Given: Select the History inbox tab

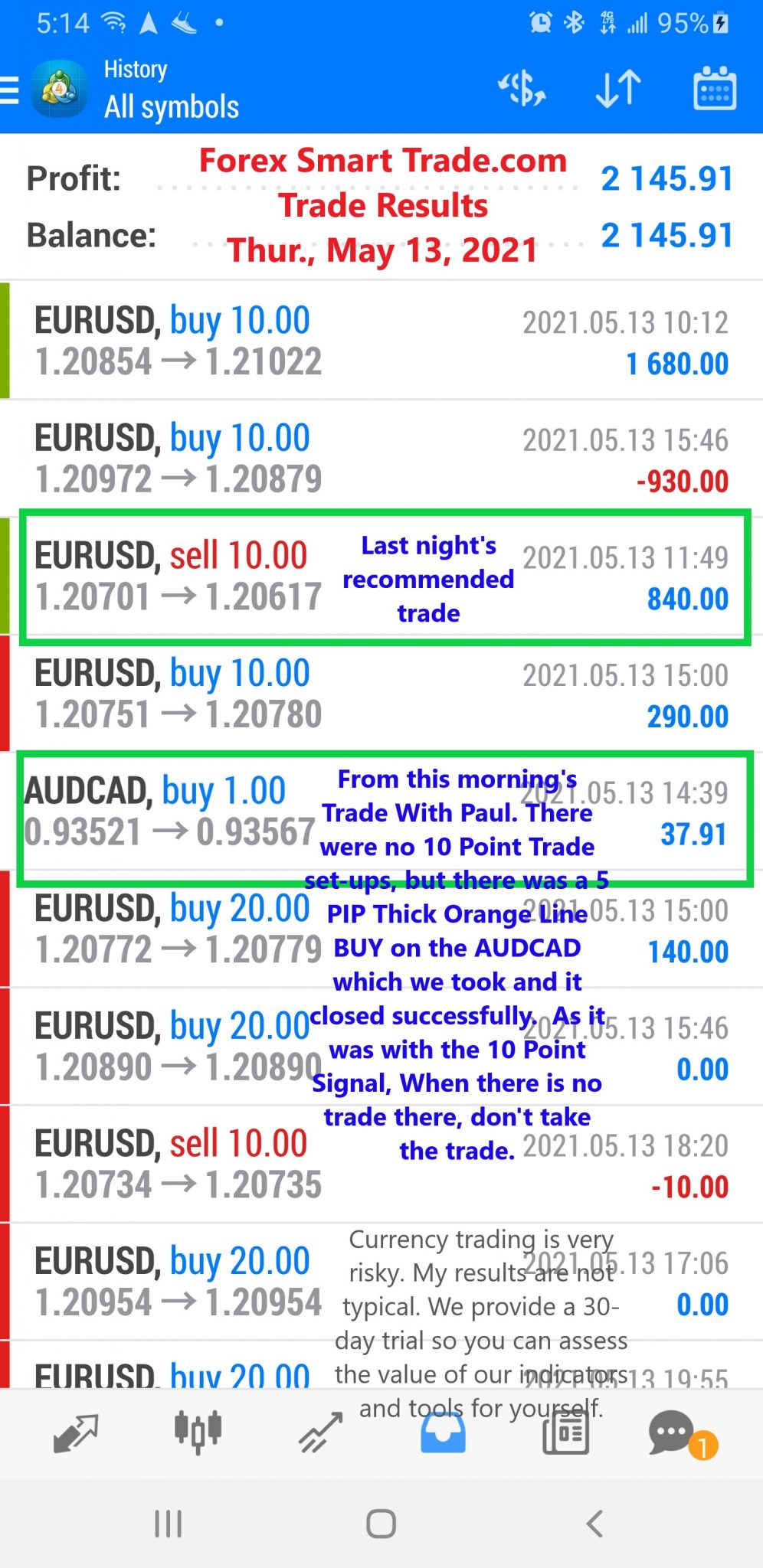Looking at the screenshot, I should pyautogui.click(x=443, y=1432).
